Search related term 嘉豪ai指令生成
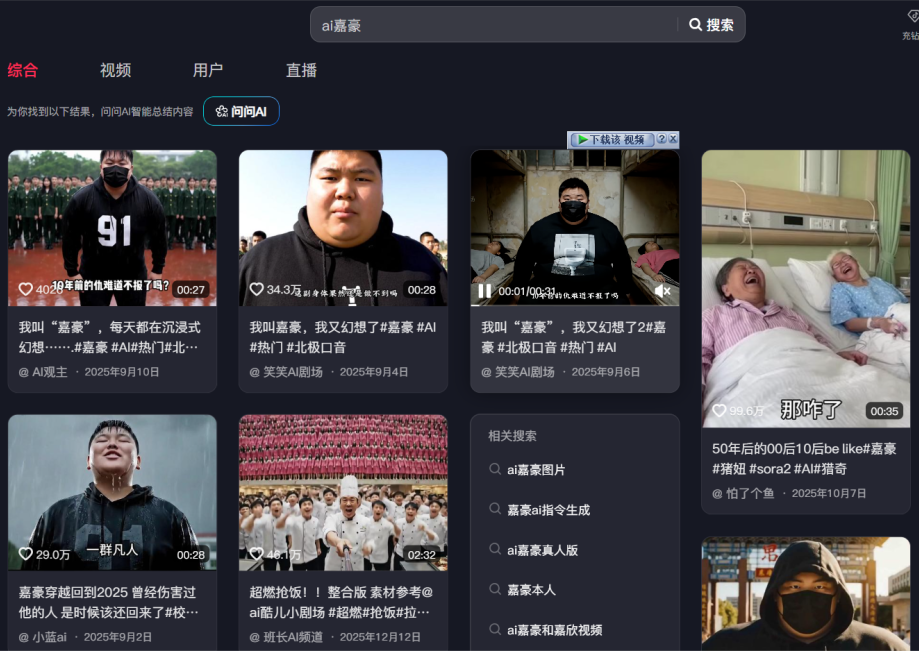 [x=548, y=509]
